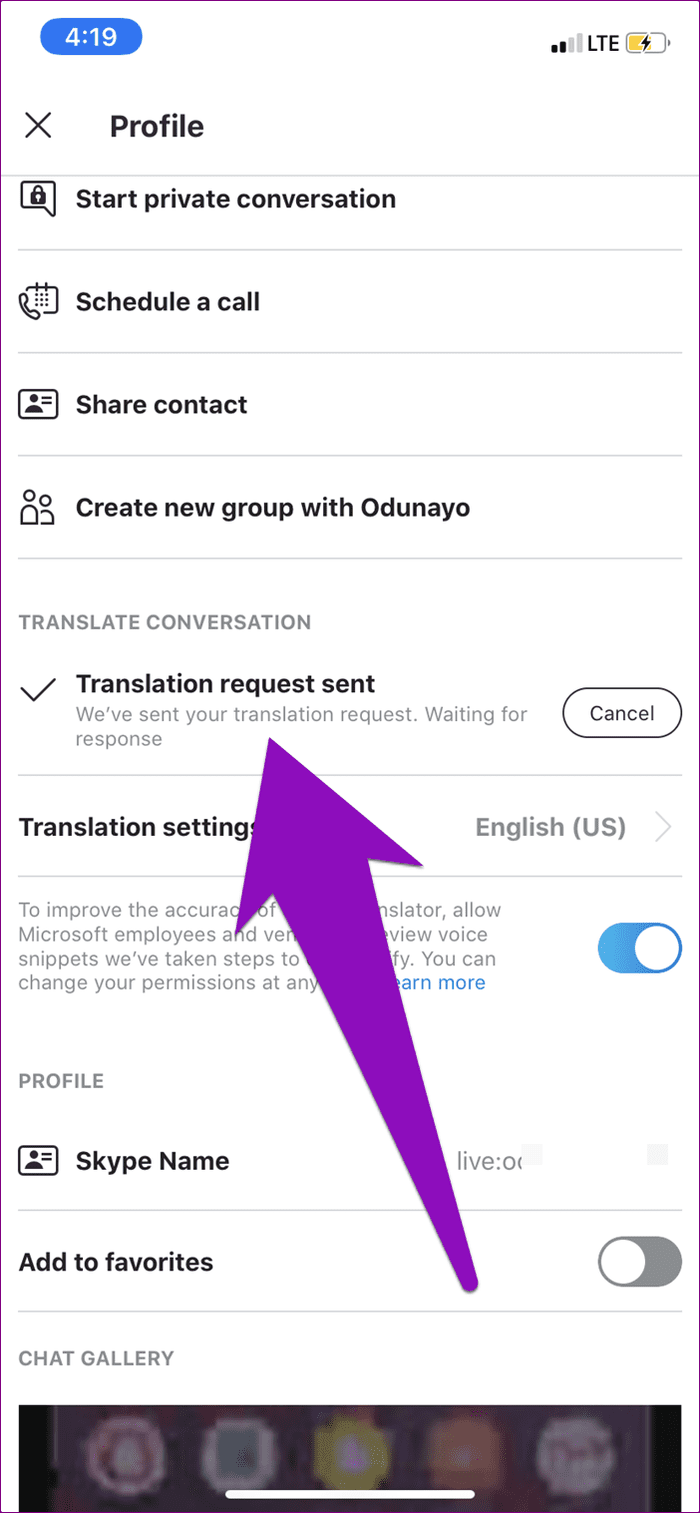The height and width of the screenshot is (1513, 700).
Task: Enable Add to favorites
Action: (x=639, y=1262)
